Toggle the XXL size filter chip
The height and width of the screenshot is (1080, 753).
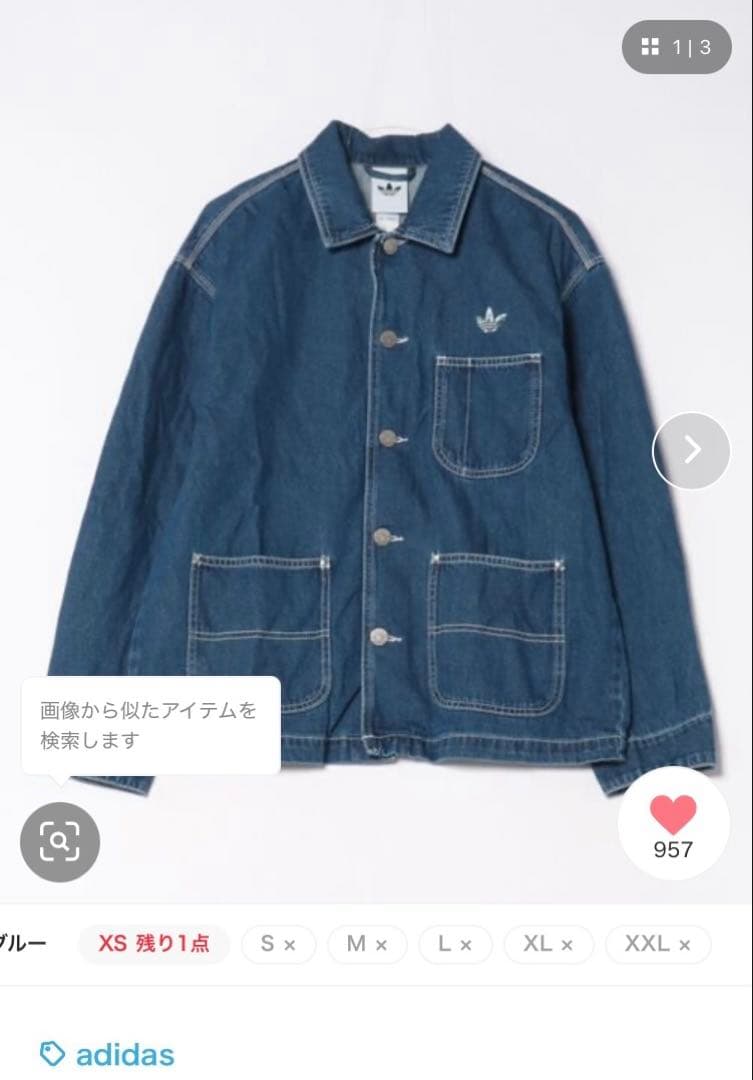[x=657, y=943]
